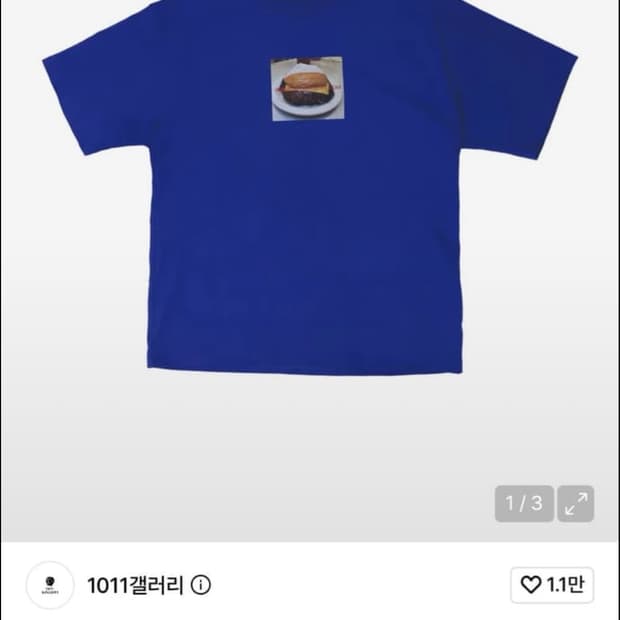The image size is (620, 620).
Task: Open the info icon beside 1011갤러리
Action: pyautogui.click(x=200, y=585)
